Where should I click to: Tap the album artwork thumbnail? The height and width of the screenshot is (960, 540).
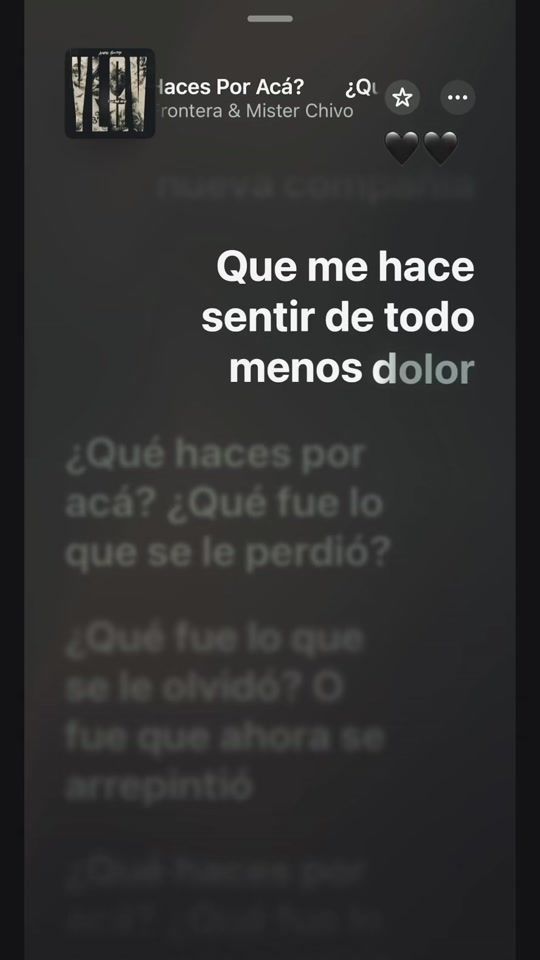[x=110, y=93]
